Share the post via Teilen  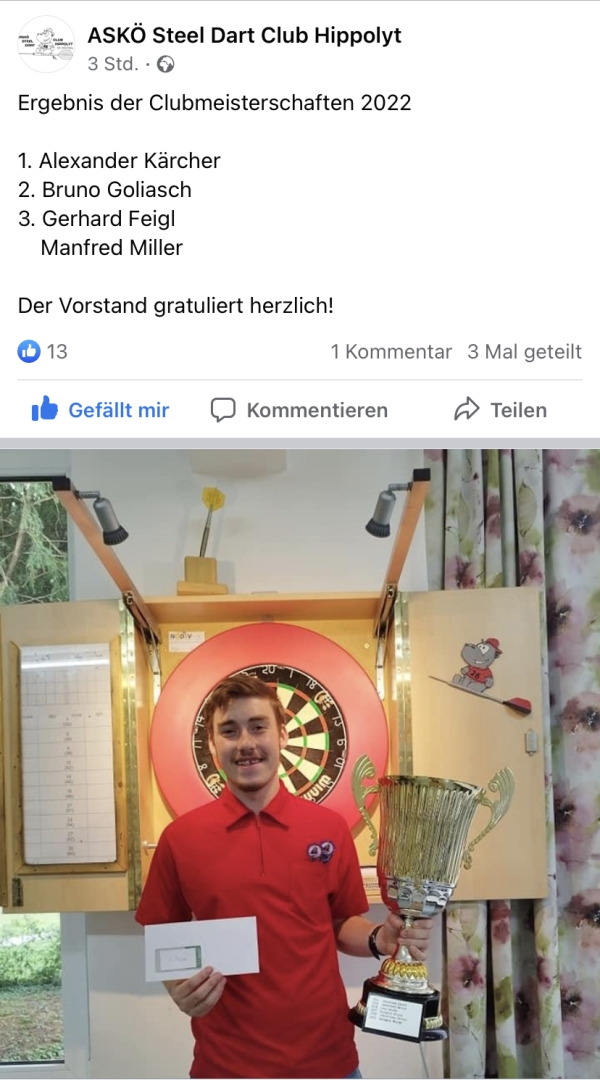click(500, 410)
